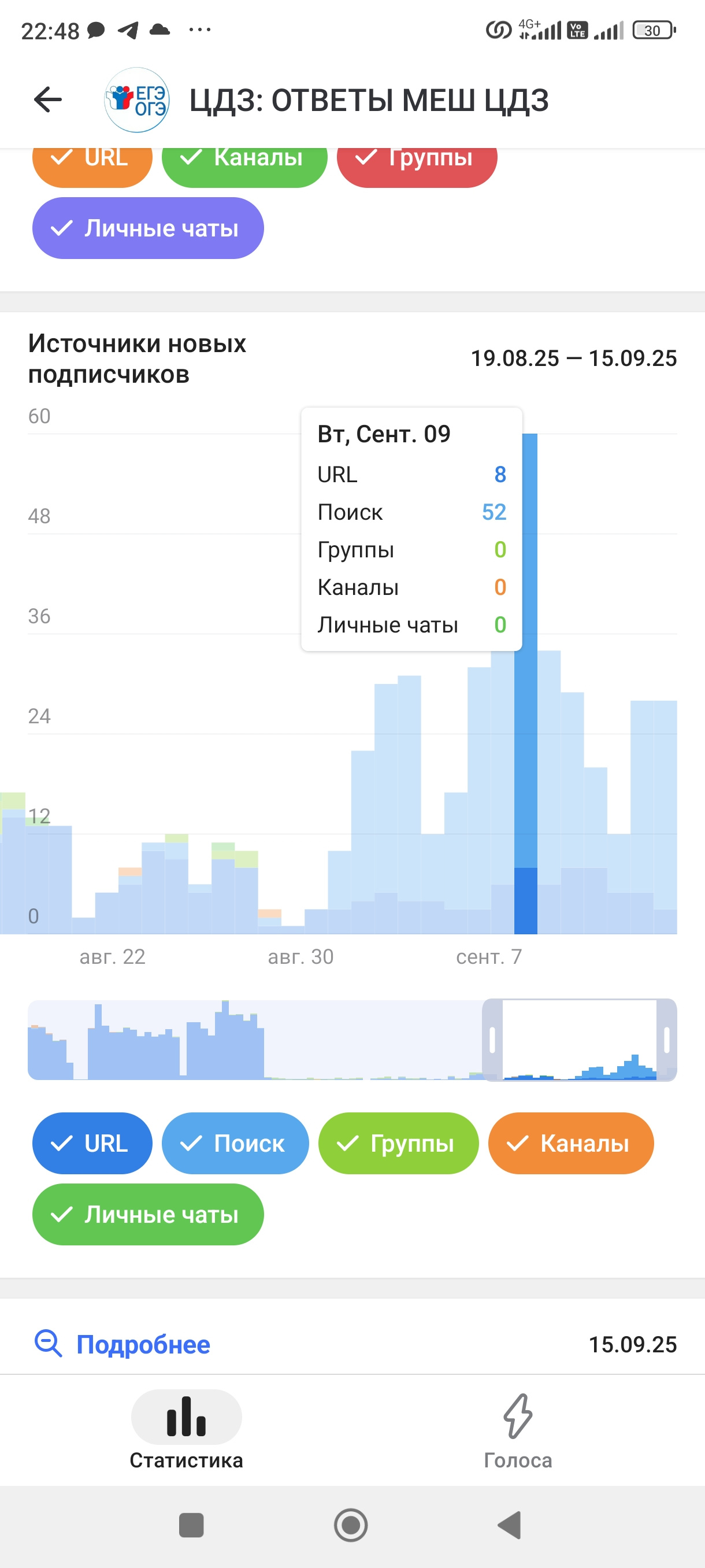Go back using the arrow icon

coord(48,100)
